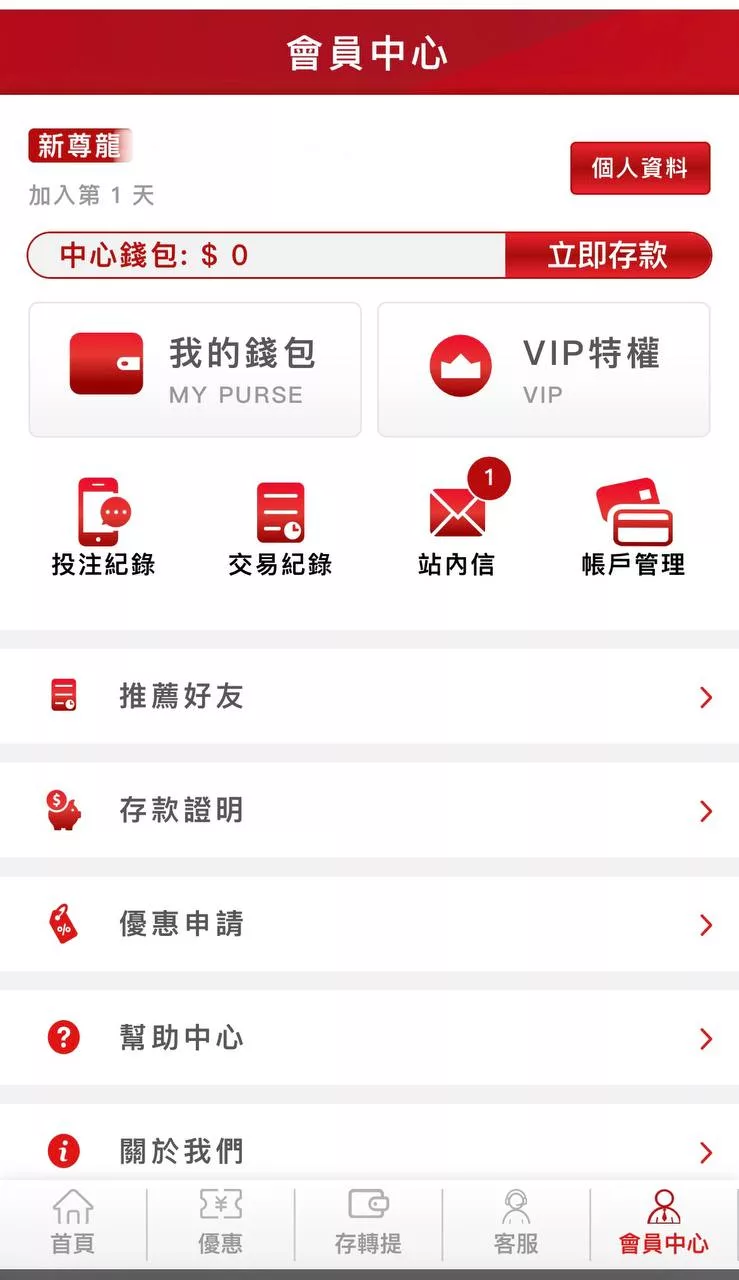Tap the 關於我們 info icon
739x1280 pixels.
(x=63, y=1151)
